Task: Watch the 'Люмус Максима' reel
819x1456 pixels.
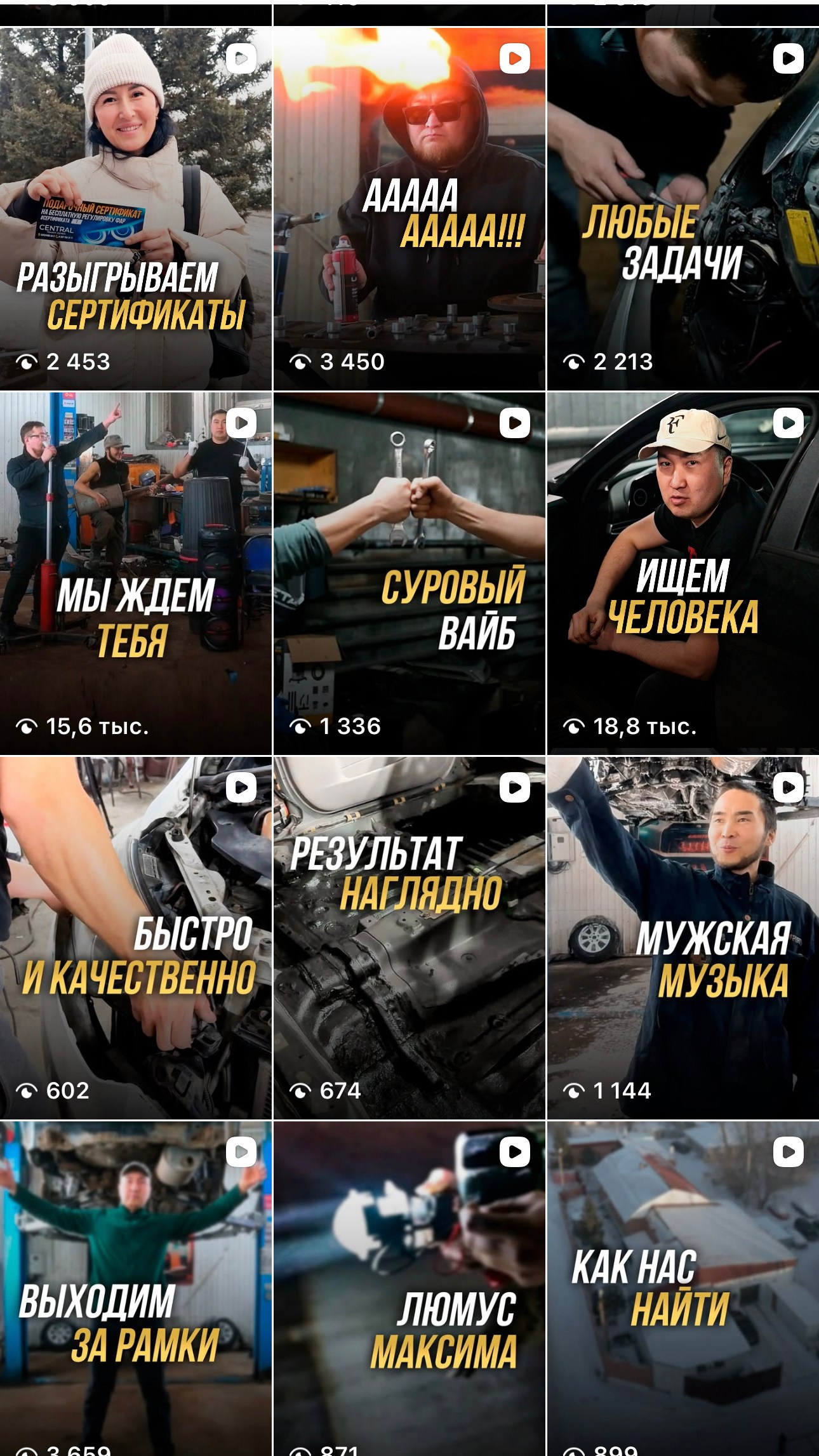Action: (x=409, y=1289)
